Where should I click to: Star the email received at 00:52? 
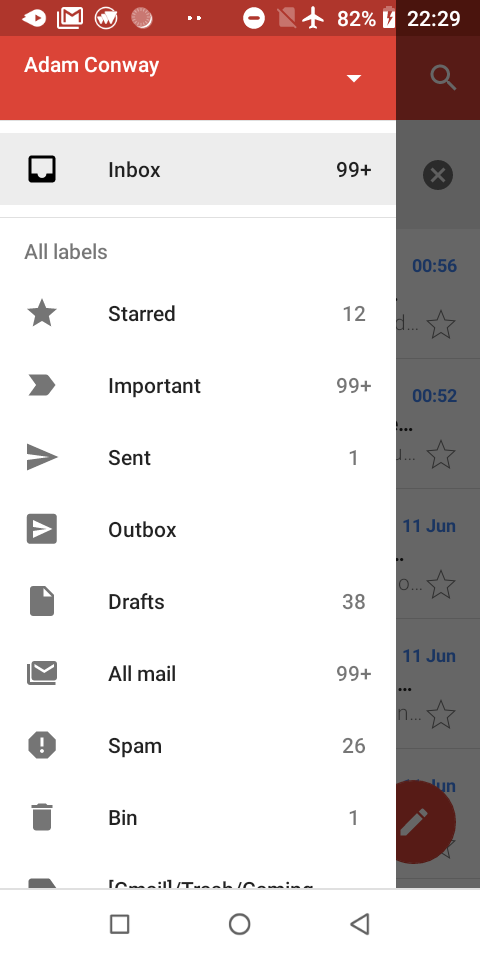coord(441,455)
